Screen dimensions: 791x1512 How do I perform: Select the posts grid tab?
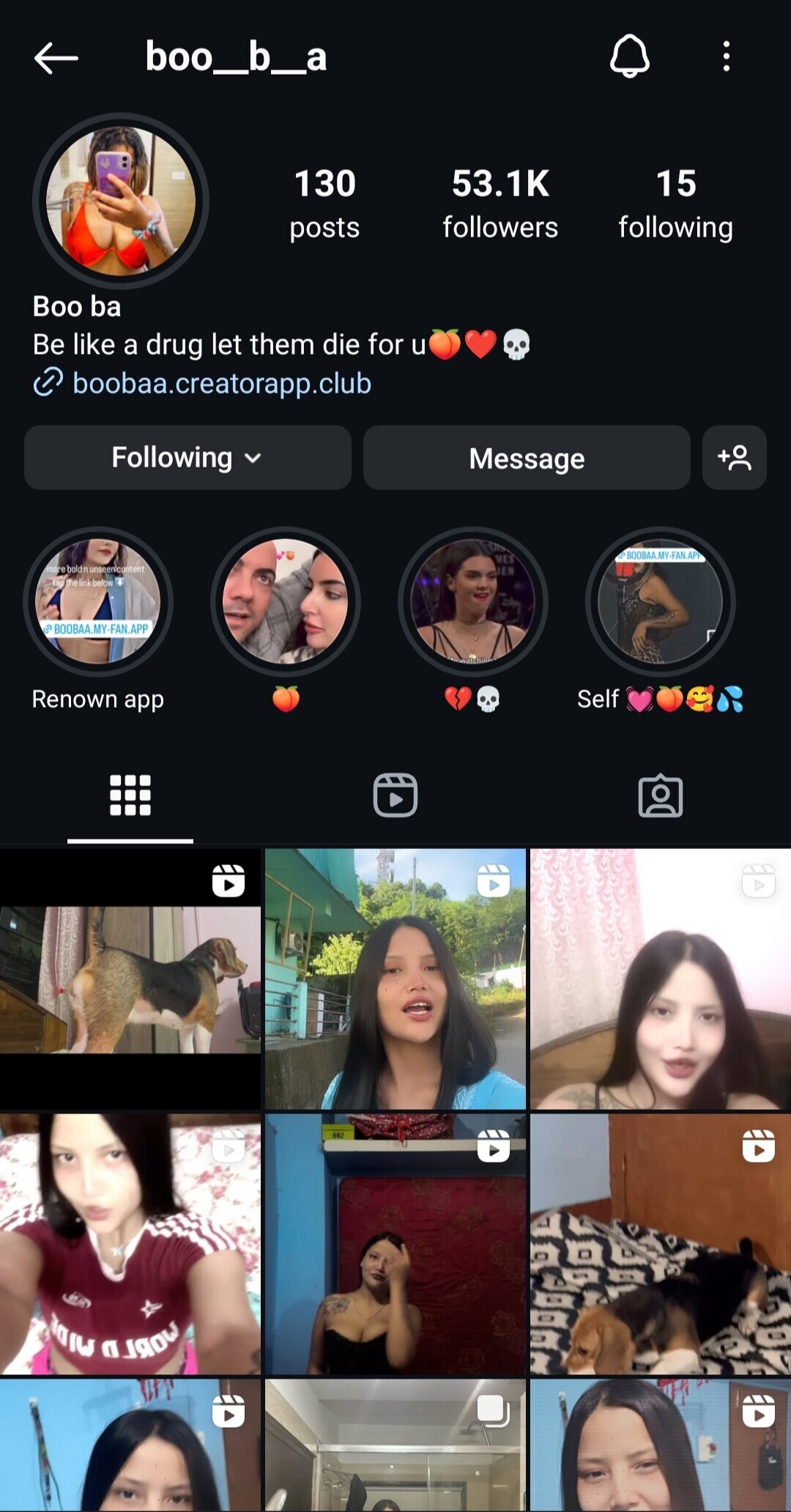coord(130,795)
